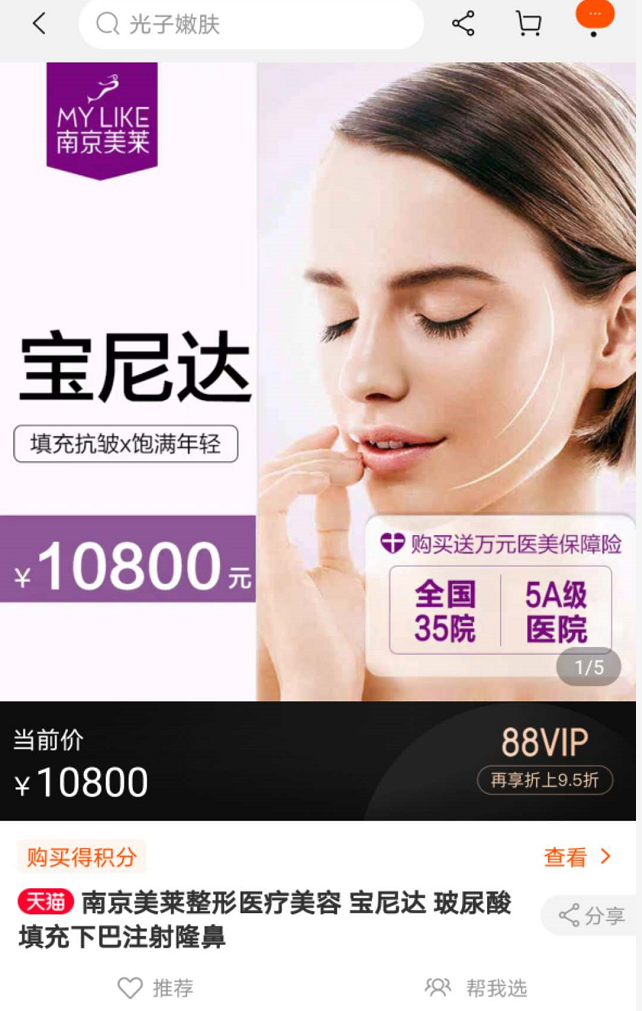Open 帮我选 help-me-choose
This screenshot has width=642, height=1011.
tap(476, 988)
